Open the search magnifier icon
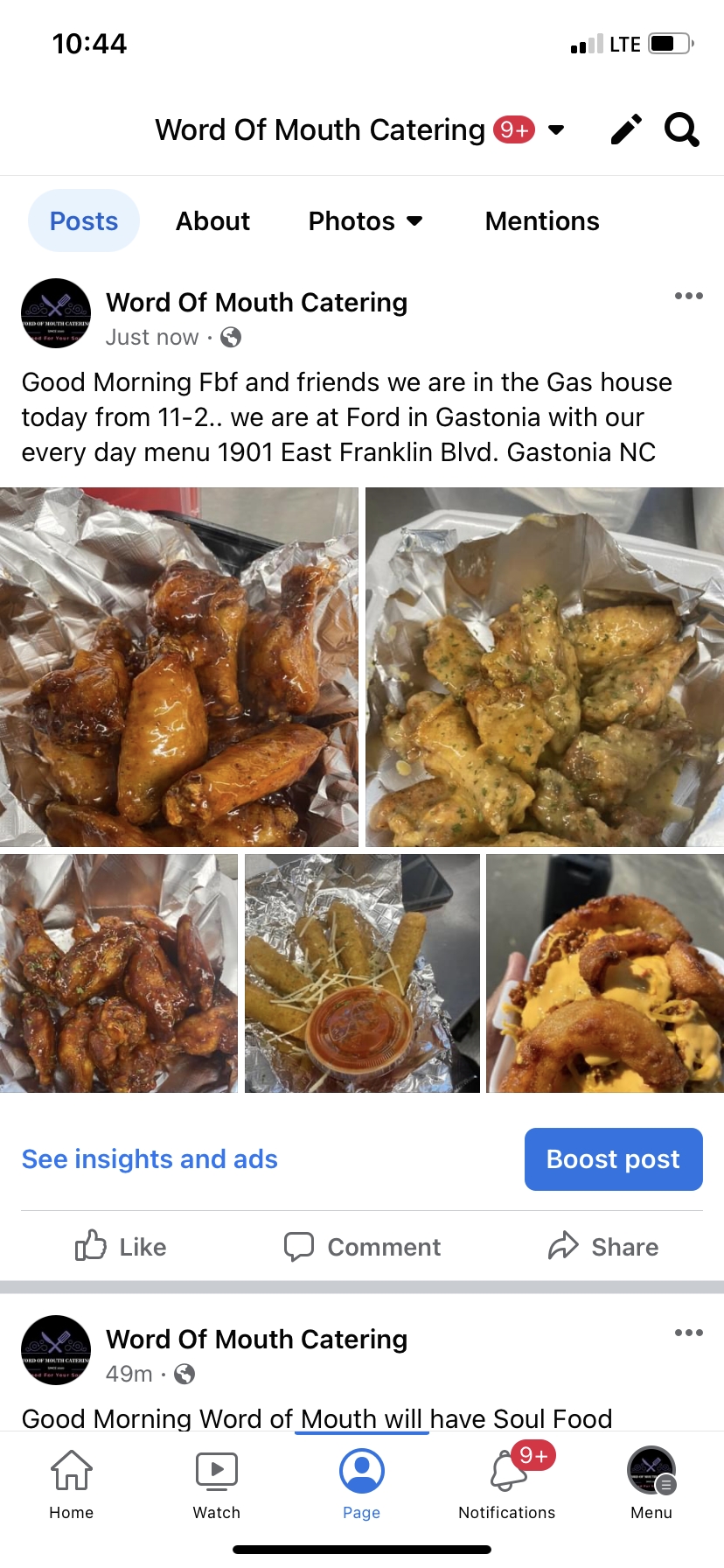This screenshot has height=1568, width=724. tap(681, 130)
